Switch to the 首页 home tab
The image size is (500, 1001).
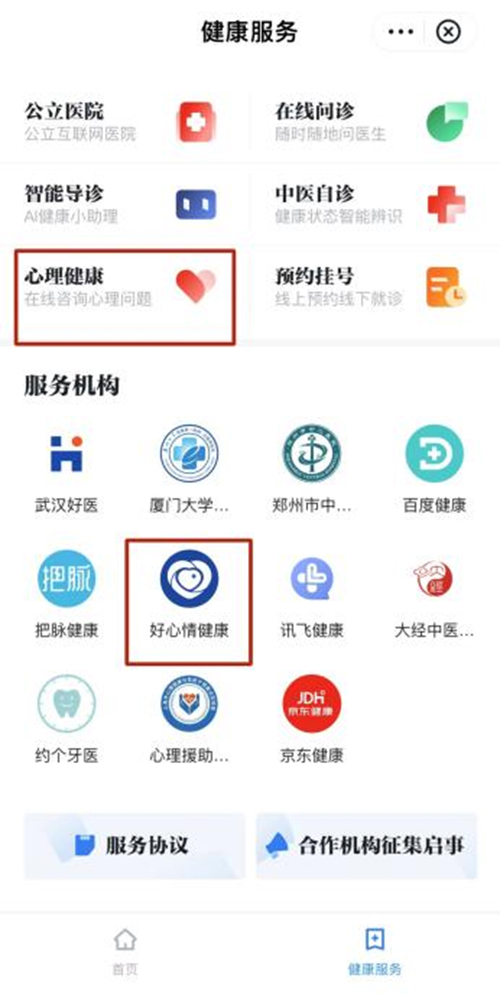(x=125, y=953)
